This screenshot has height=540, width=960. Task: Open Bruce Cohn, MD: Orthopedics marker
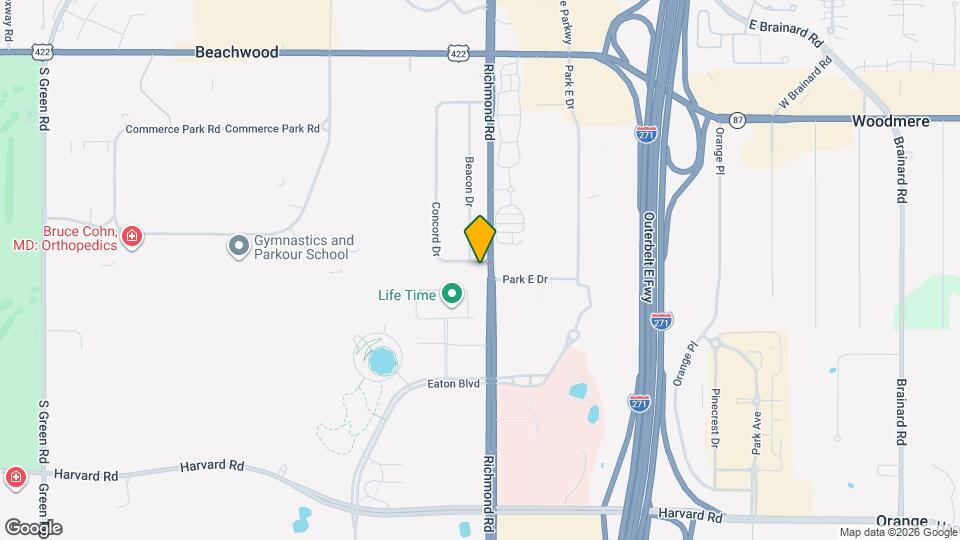132,238
